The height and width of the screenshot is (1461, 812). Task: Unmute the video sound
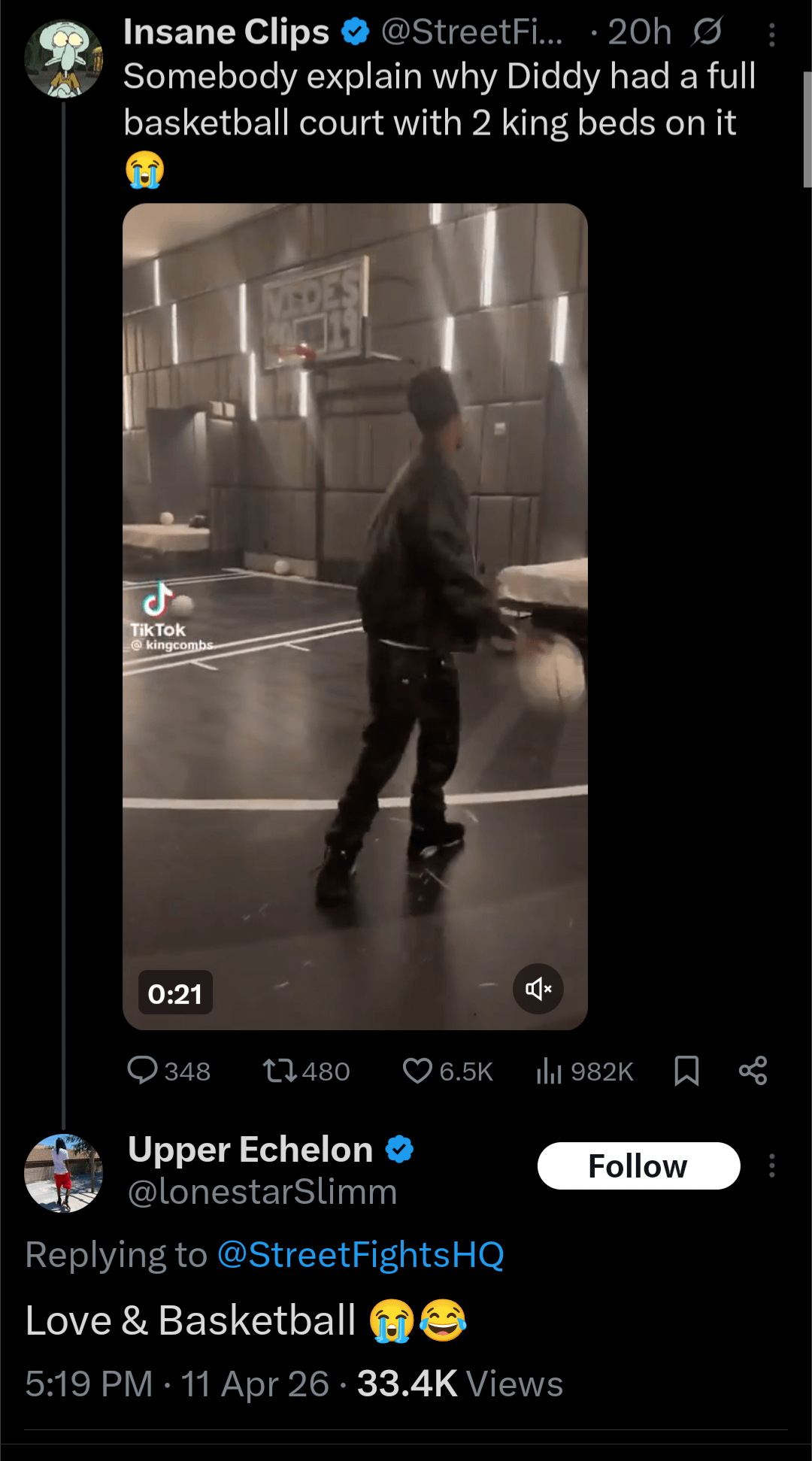point(538,988)
